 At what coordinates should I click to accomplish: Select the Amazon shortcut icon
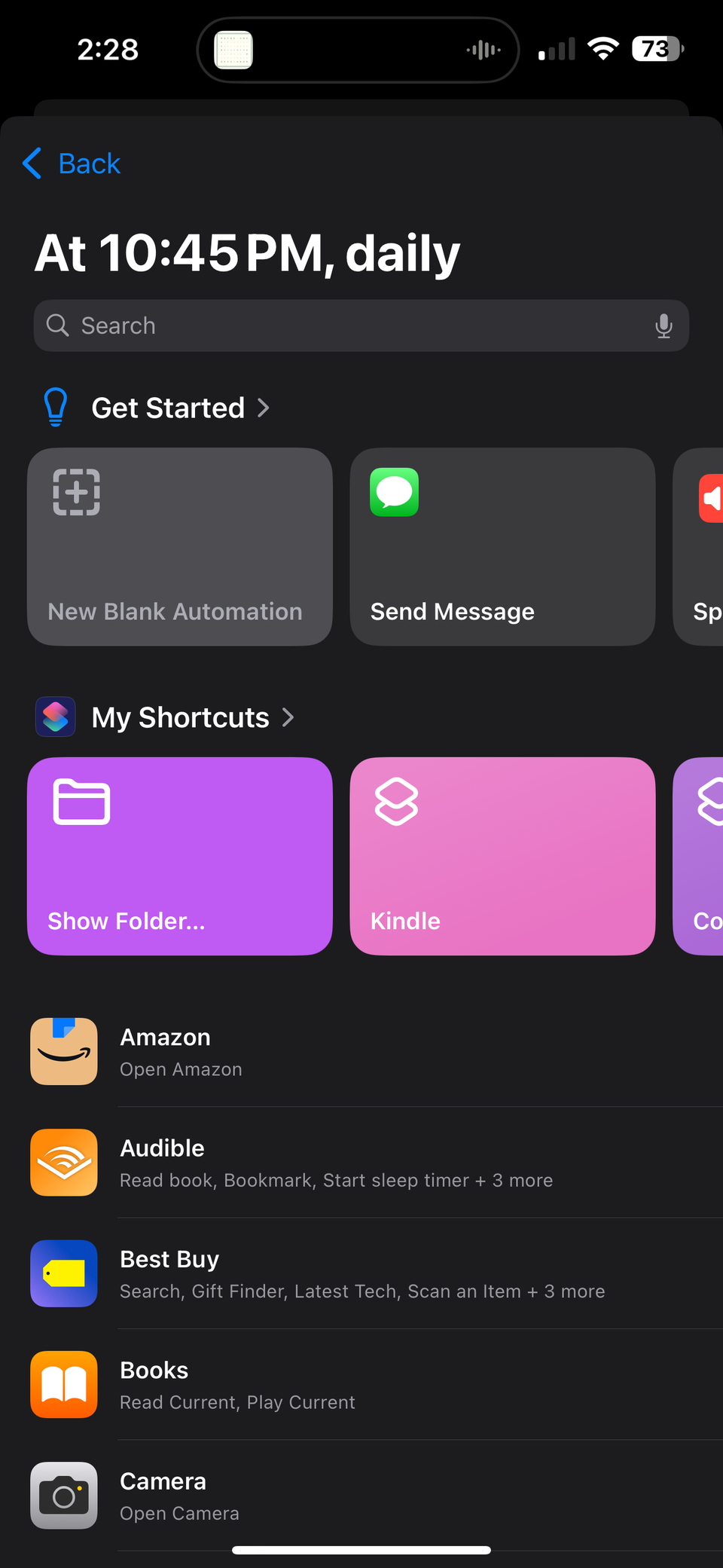click(63, 1051)
